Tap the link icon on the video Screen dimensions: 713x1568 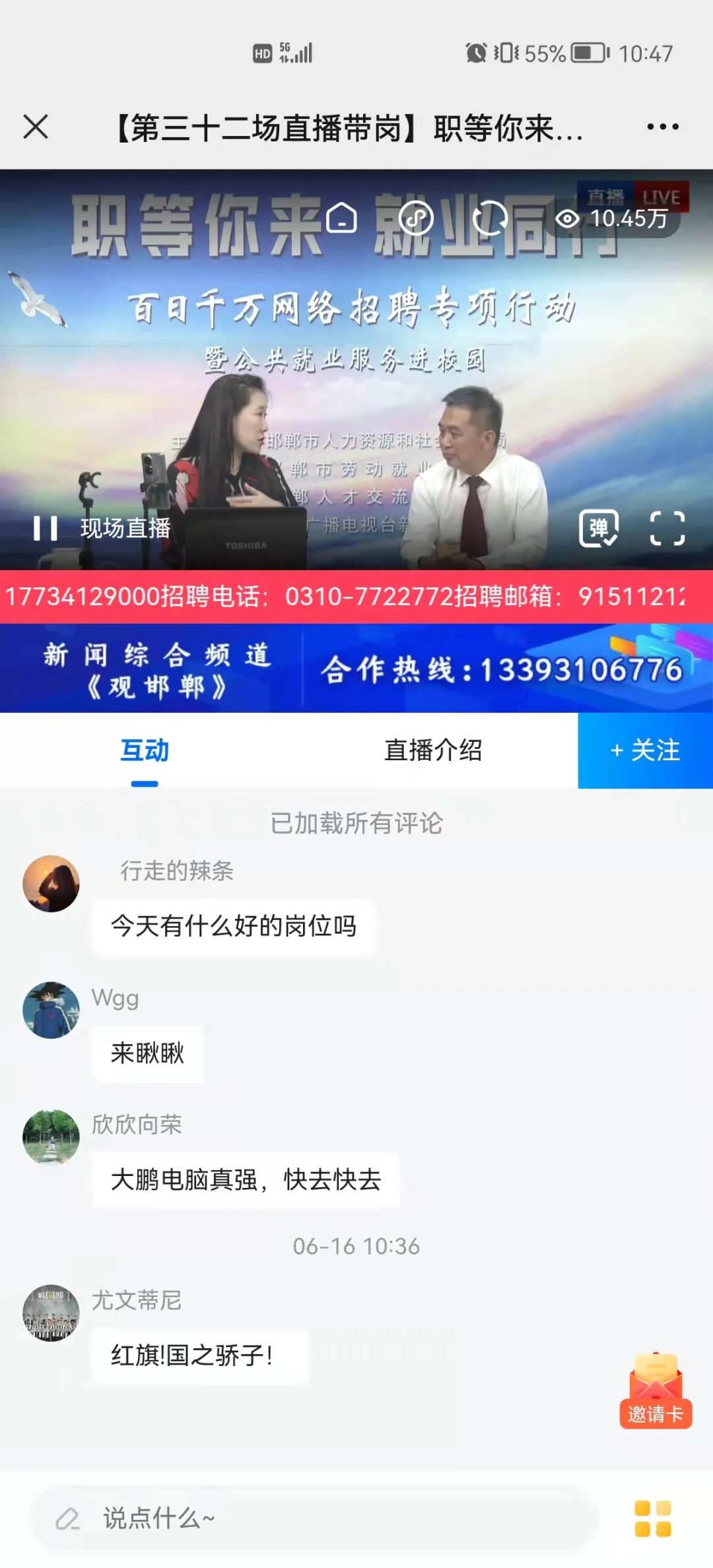(x=416, y=218)
